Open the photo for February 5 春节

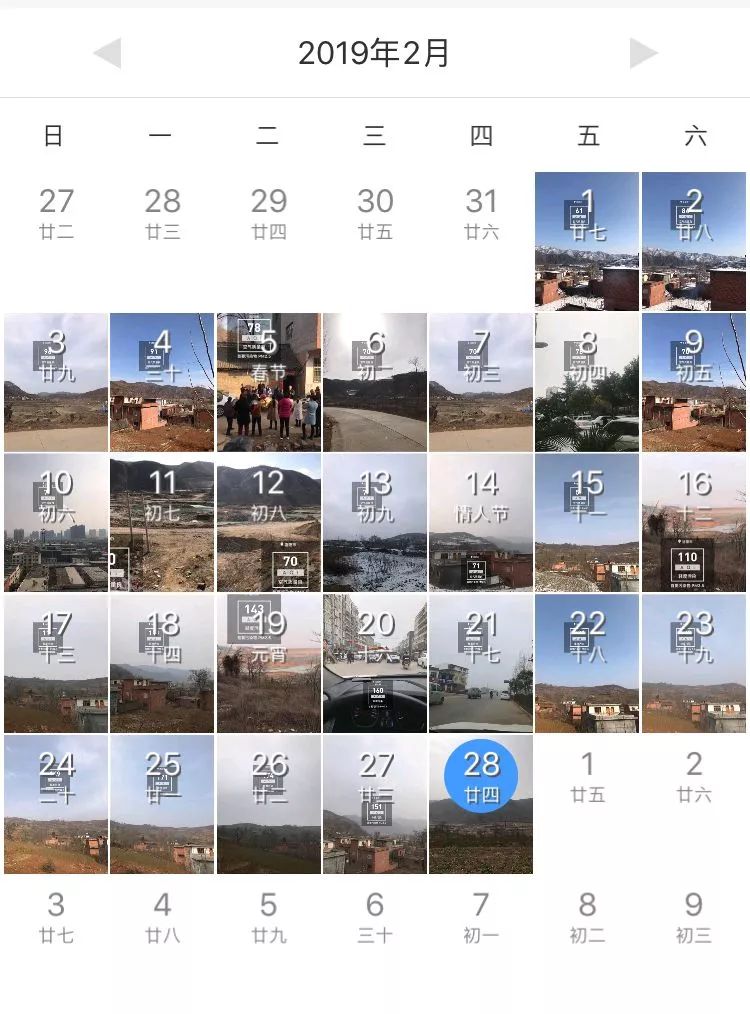point(268,382)
